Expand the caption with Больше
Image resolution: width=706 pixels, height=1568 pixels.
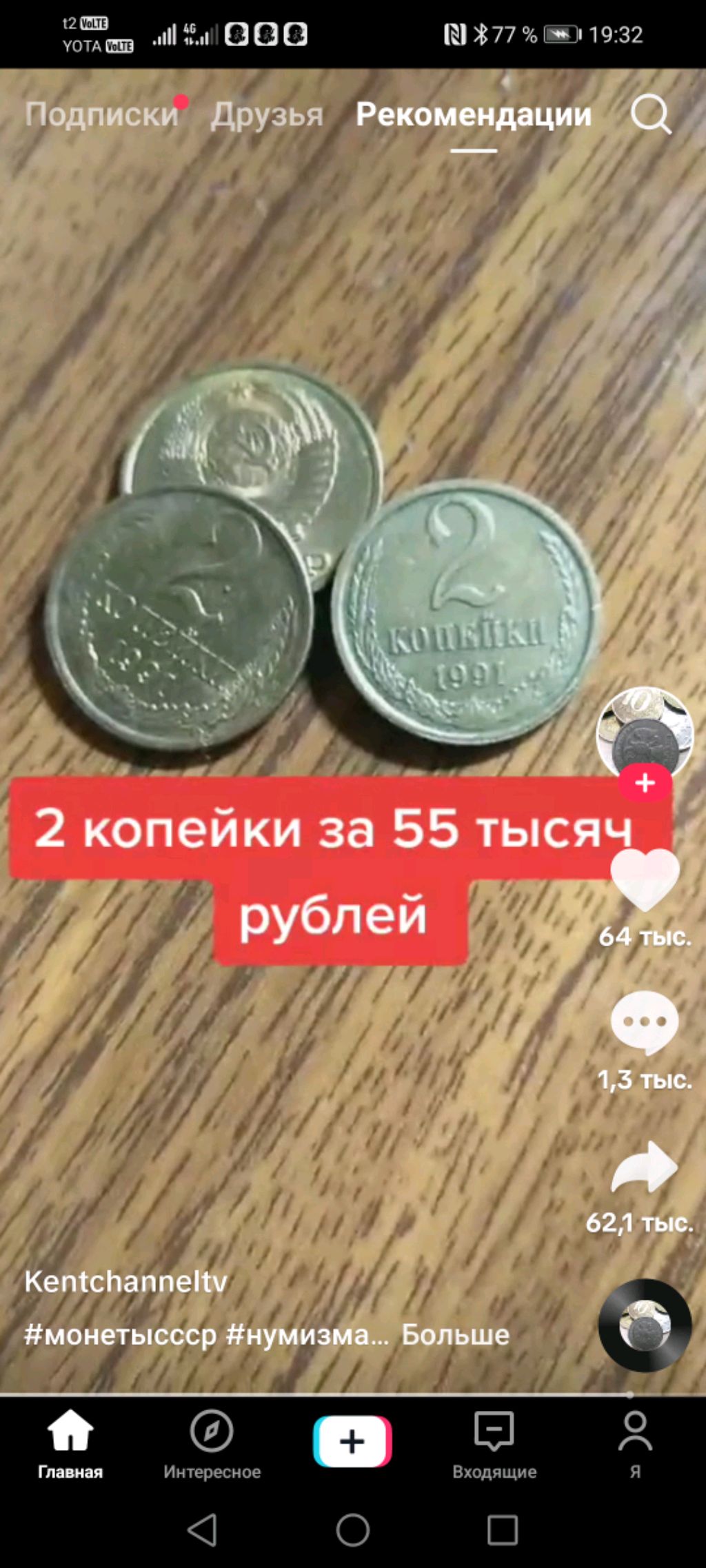[x=455, y=1335]
